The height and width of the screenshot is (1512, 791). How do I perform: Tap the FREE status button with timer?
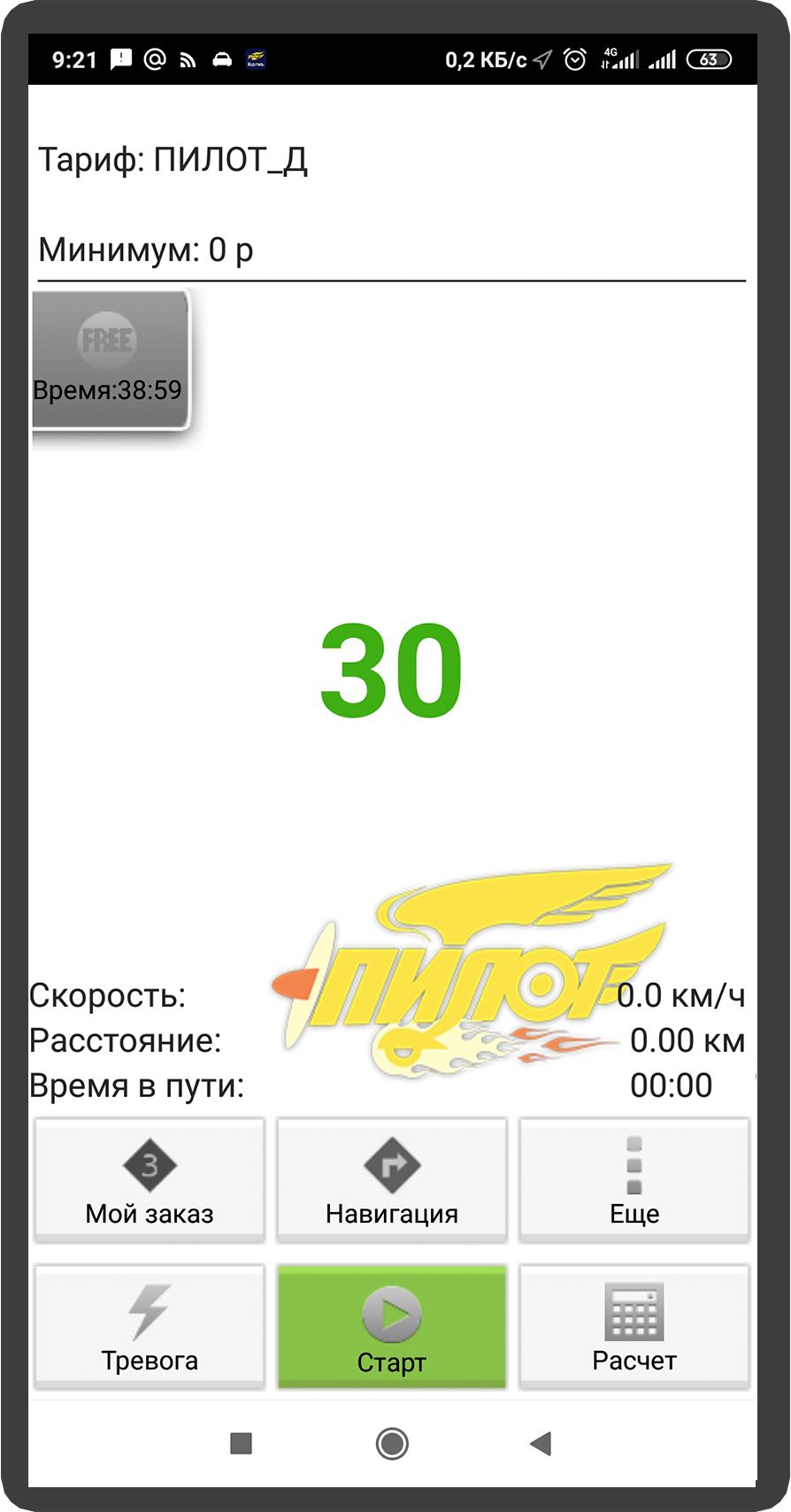click(110, 360)
